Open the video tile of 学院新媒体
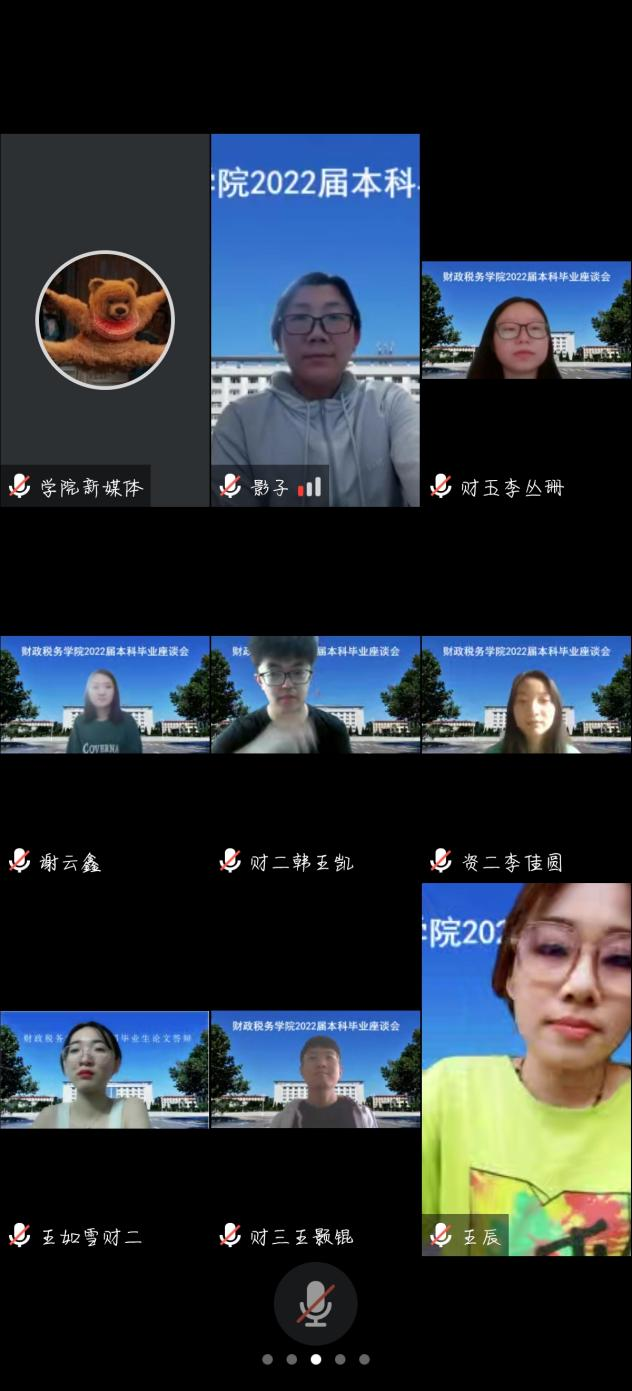The image size is (632, 1391). (105, 320)
